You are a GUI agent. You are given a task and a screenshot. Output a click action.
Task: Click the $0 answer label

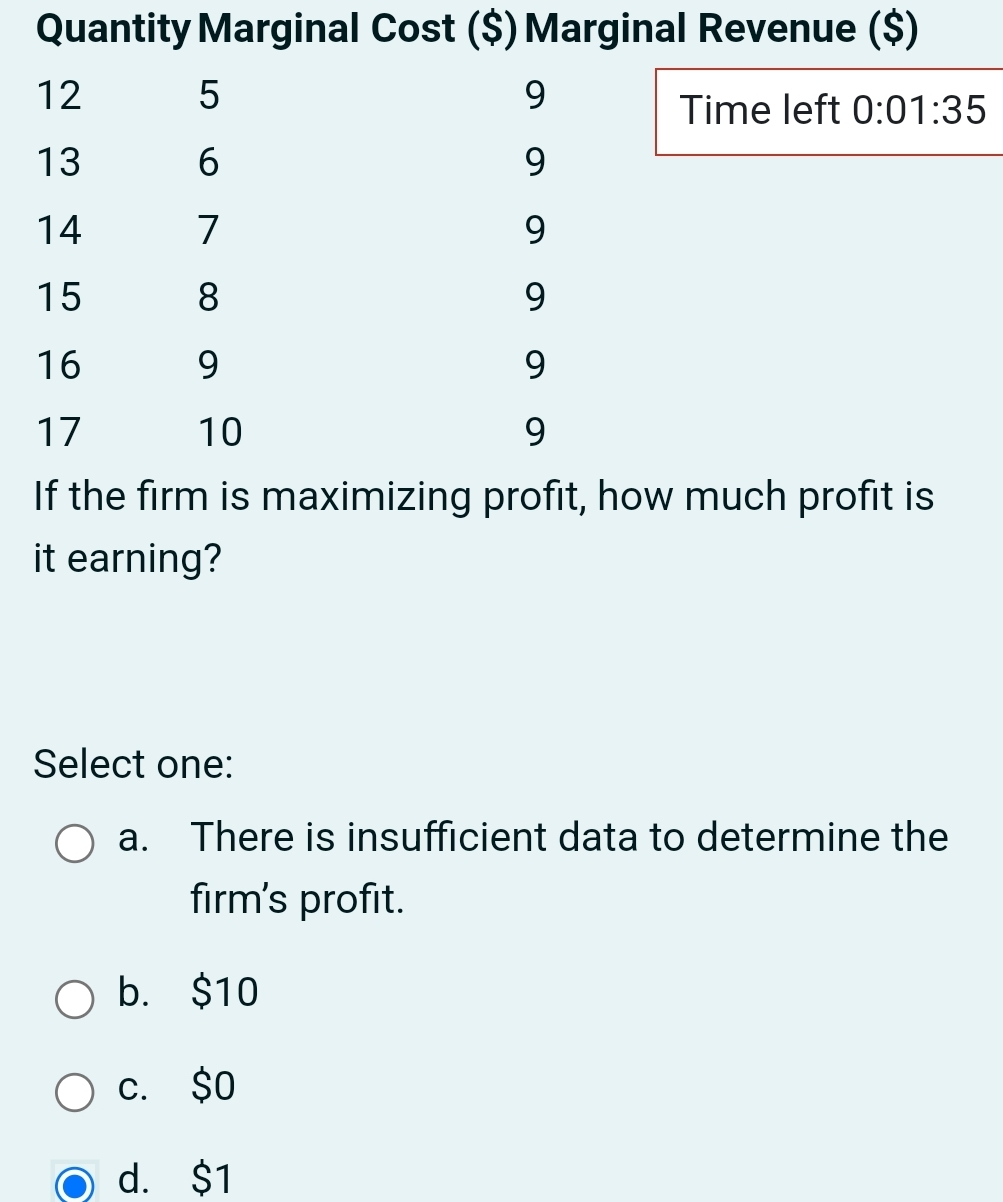coord(210,1088)
